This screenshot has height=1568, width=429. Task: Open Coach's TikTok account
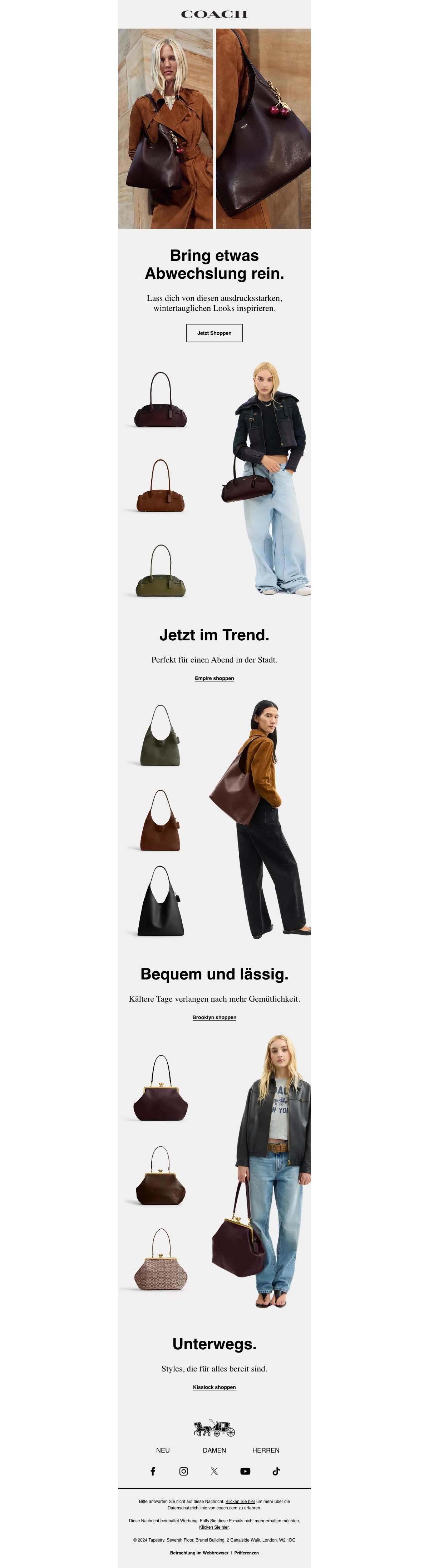click(276, 1471)
